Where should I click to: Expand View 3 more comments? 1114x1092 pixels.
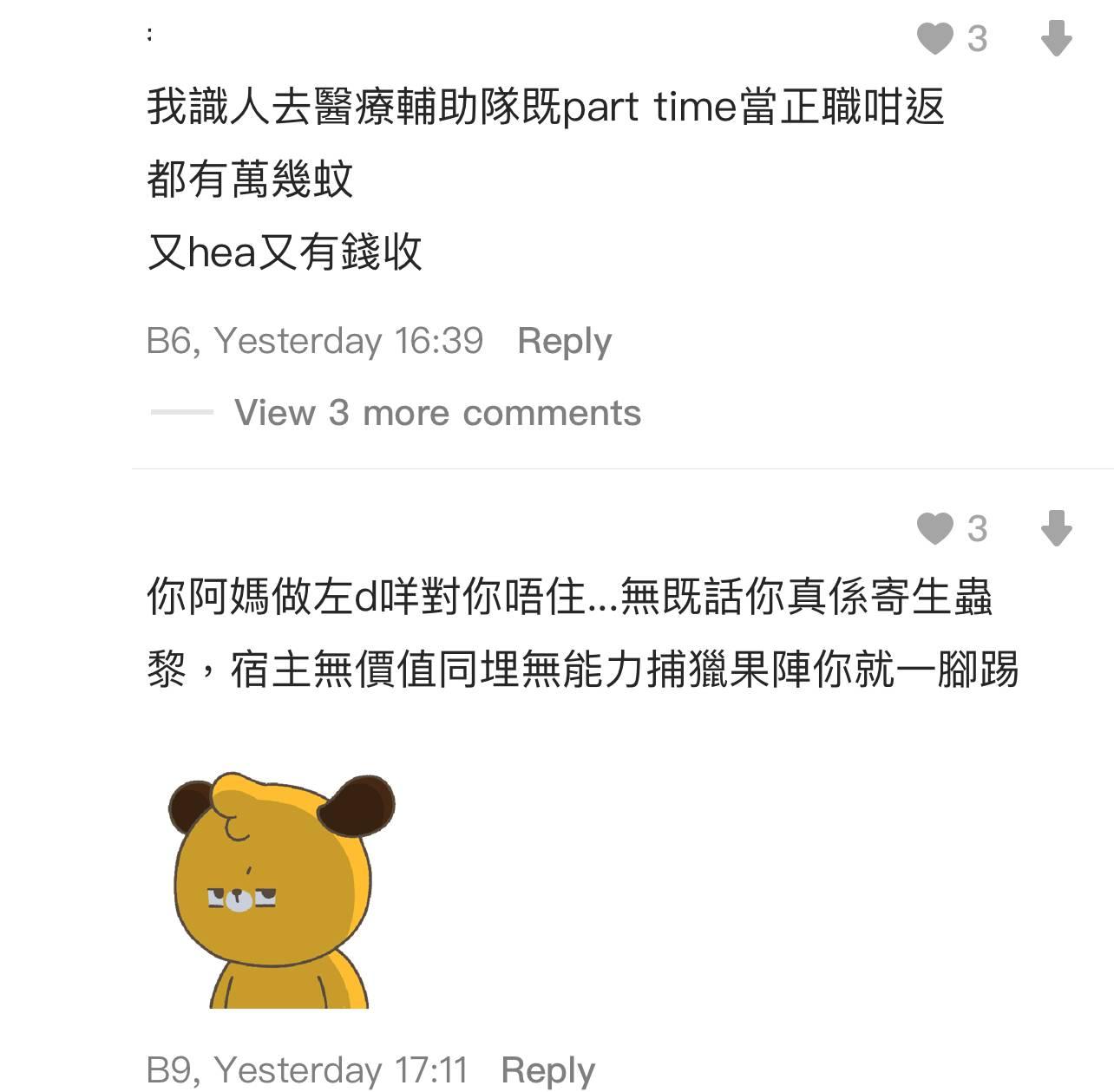click(x=437, y=413)
